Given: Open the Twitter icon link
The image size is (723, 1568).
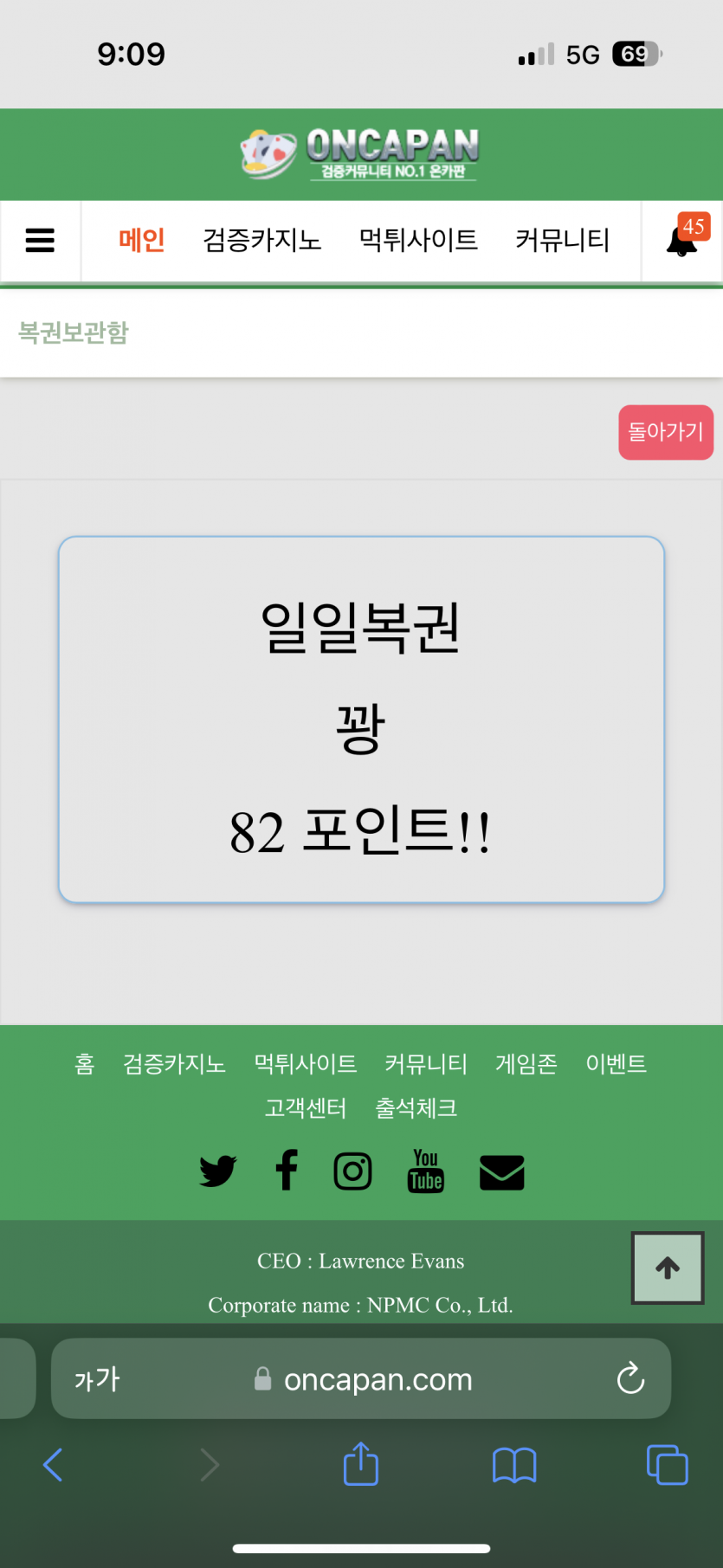Looking at the screenshot, I should (x=217, y=1171).
